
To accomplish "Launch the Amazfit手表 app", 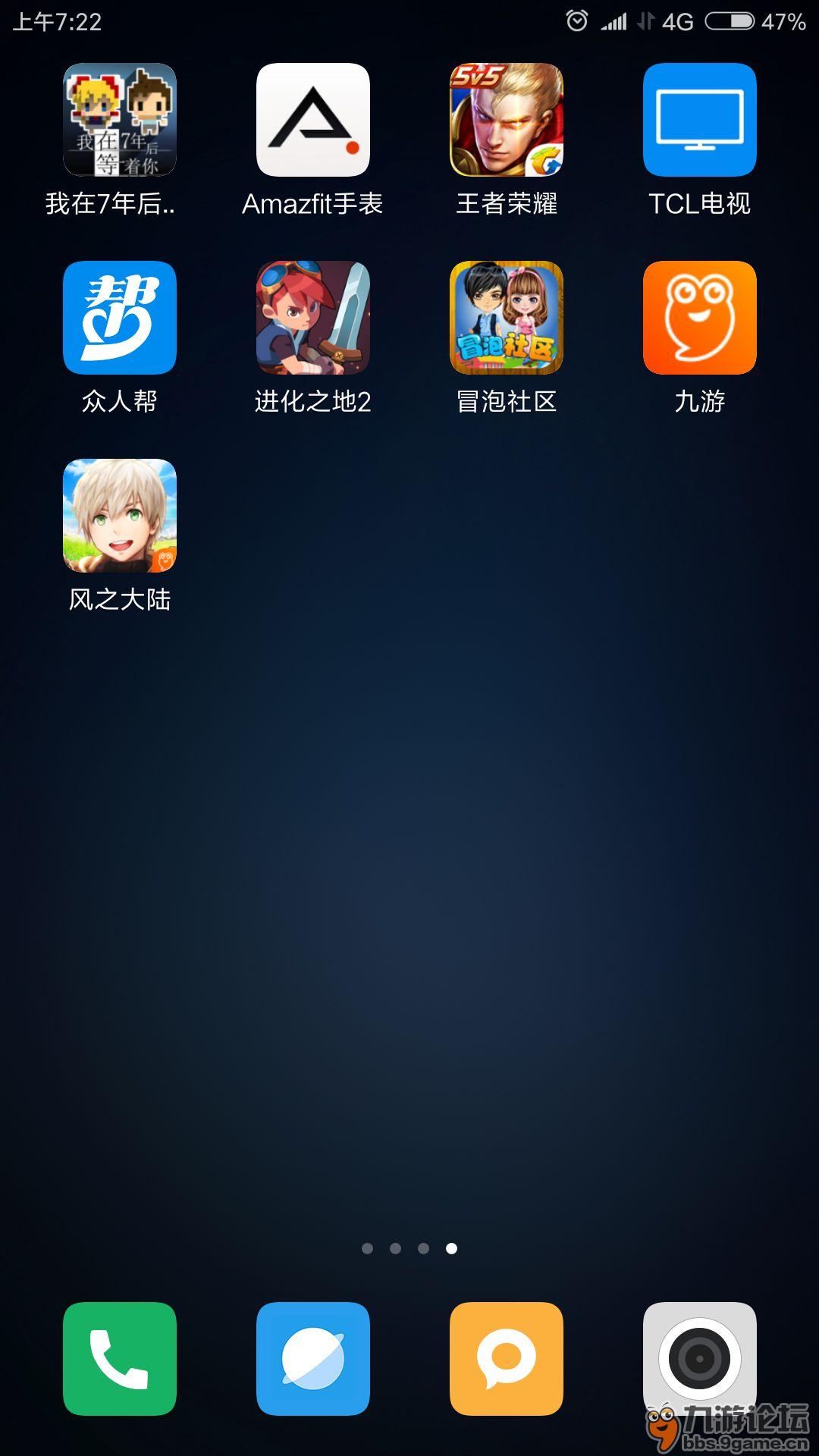I will (x=313, y=120).
